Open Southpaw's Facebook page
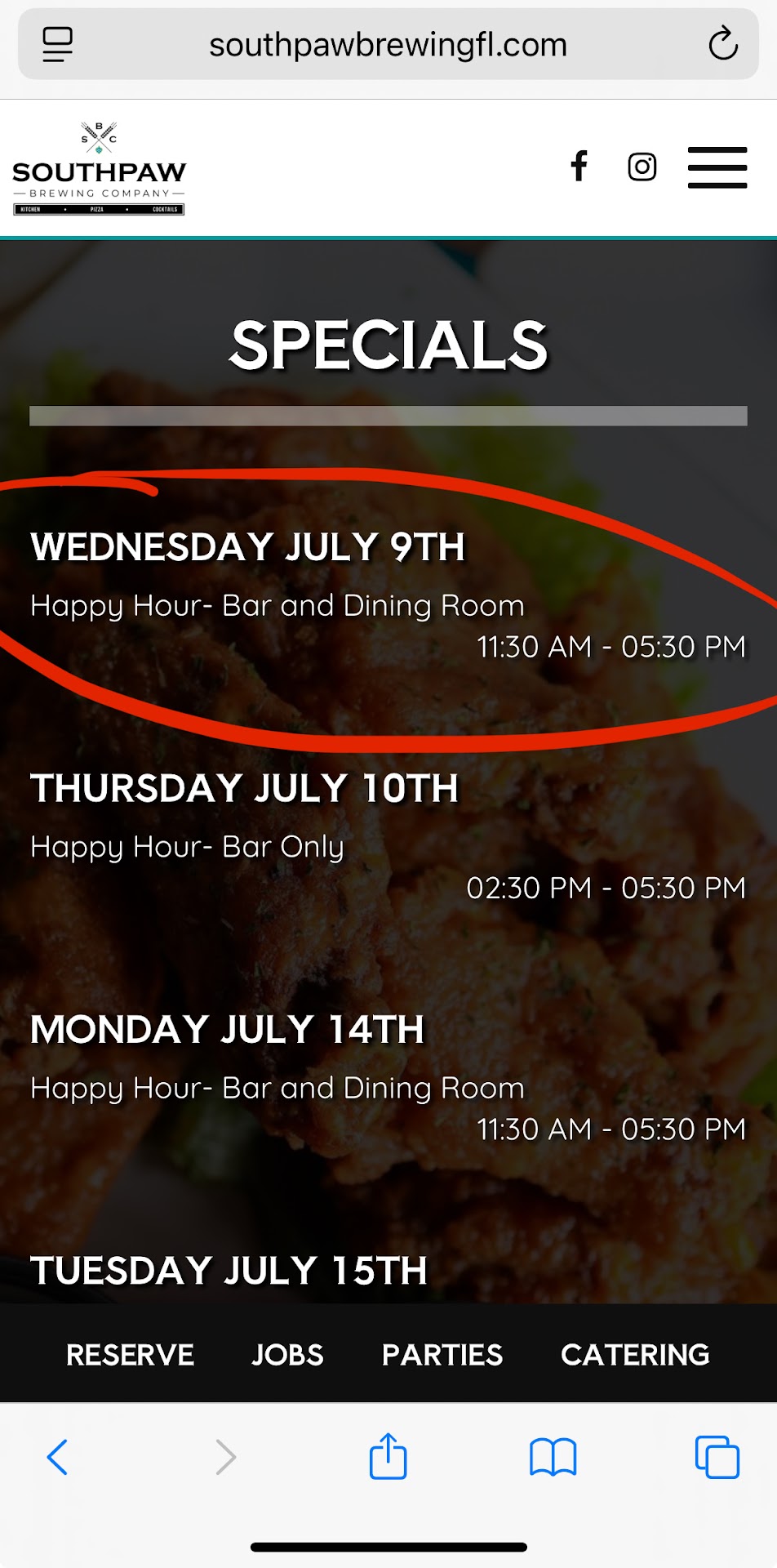Image resolution: width=777 pixels, height=1568 pixels. pos(579,166)
